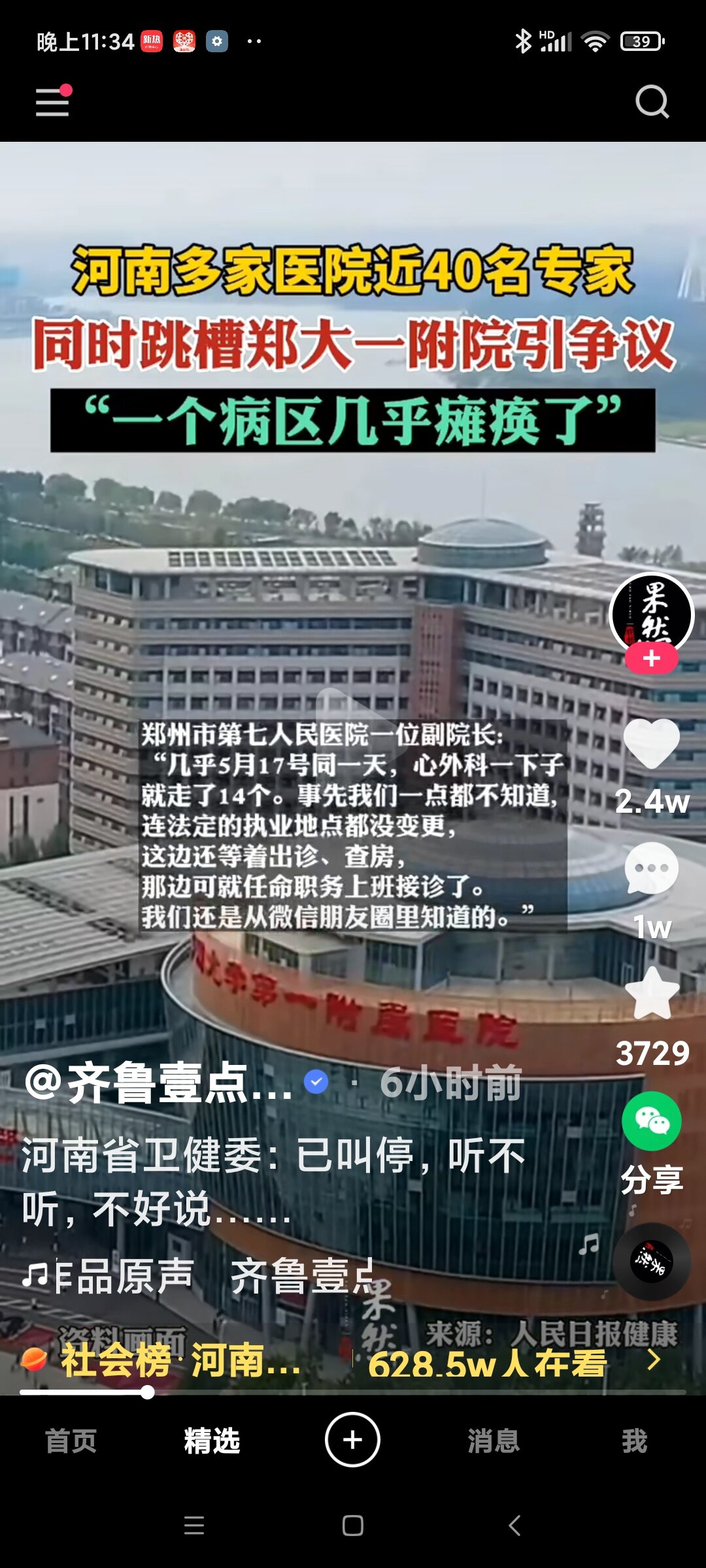This screenshot has width=706, height=1568.
Task: Open the spinning music disc
Action: 652,1261
